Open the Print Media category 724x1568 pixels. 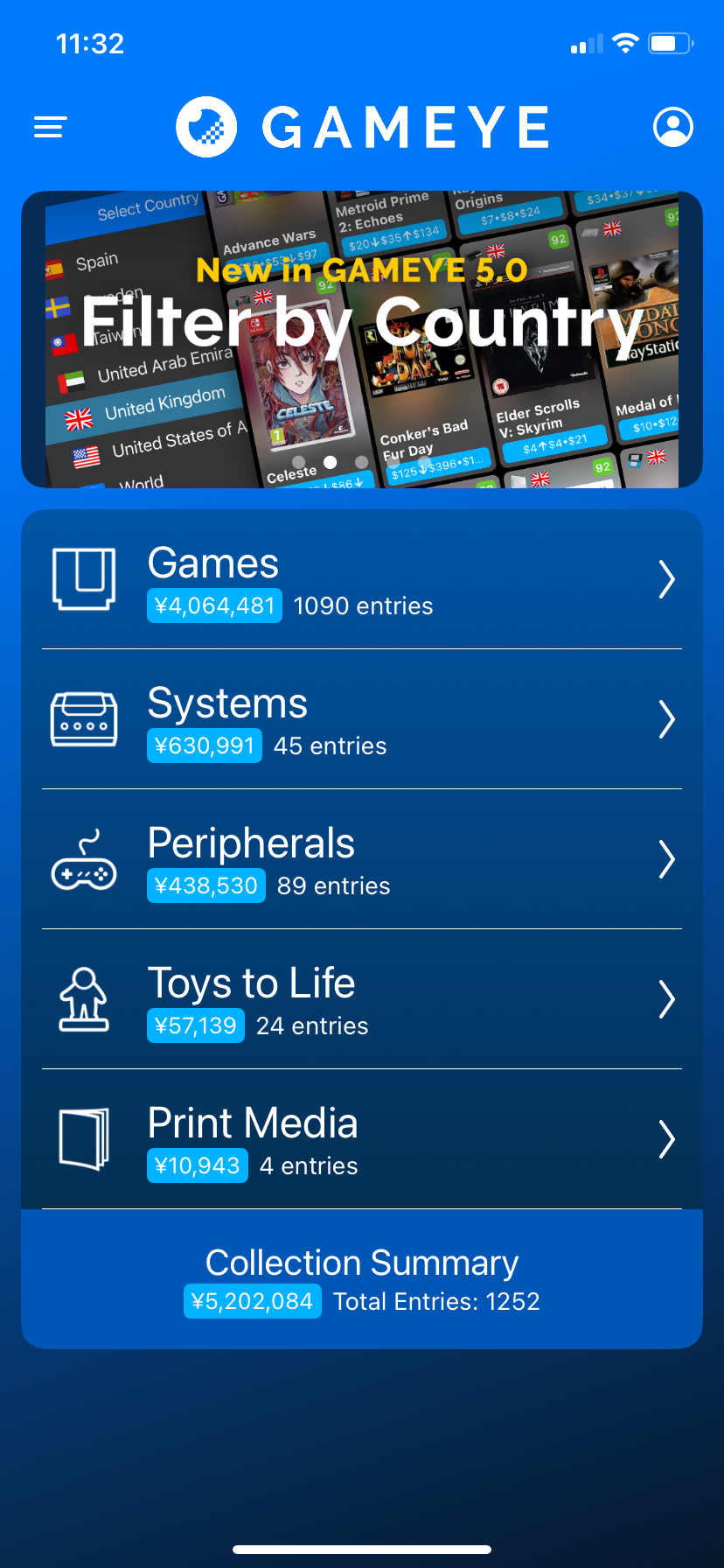(x=362, y=1139)
